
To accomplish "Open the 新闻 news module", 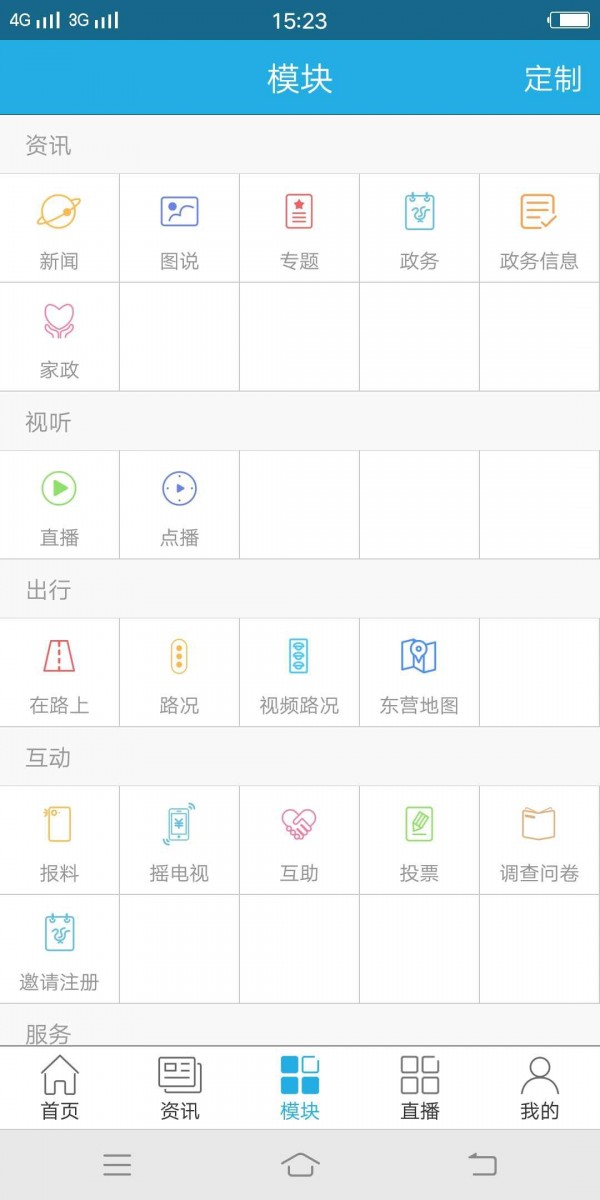I will 59,228.
